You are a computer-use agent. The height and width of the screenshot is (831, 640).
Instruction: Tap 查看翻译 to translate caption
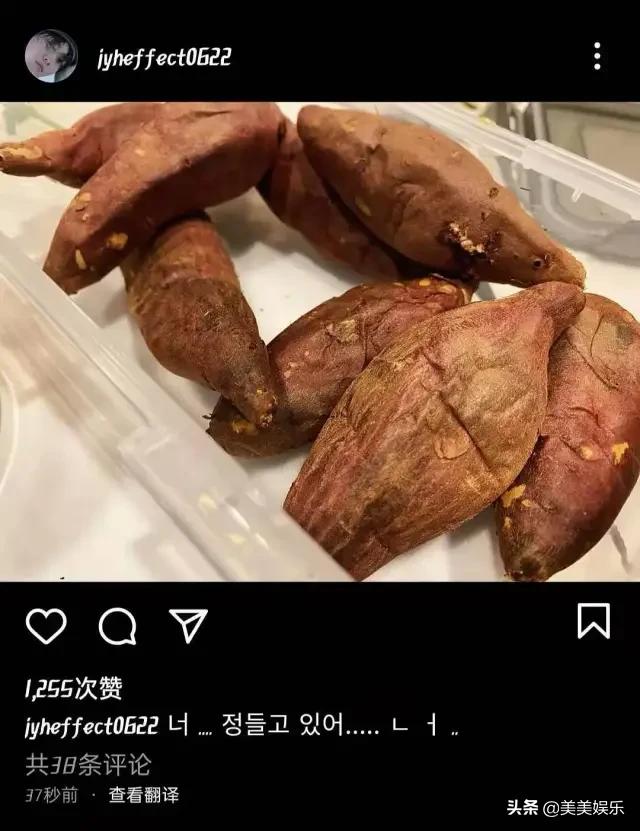(144, 796)
